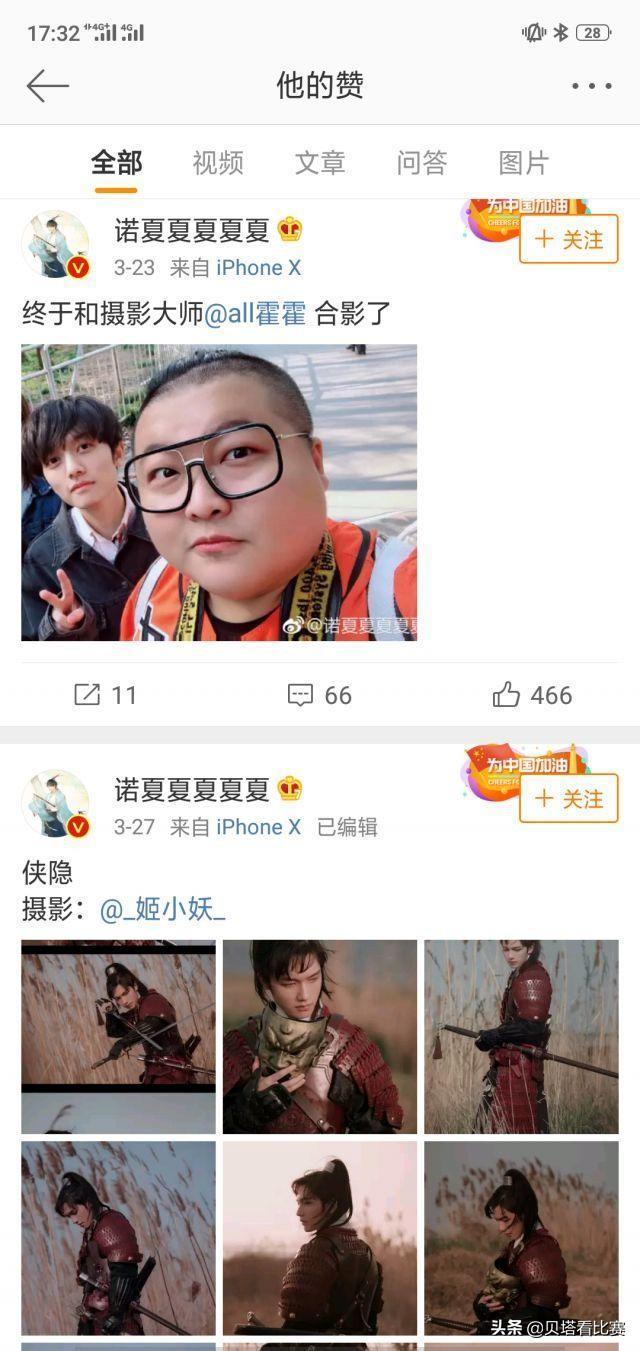Open the first photo in the 侠隐 grid
The image size is (640, 1351).
click(118, 1036)
